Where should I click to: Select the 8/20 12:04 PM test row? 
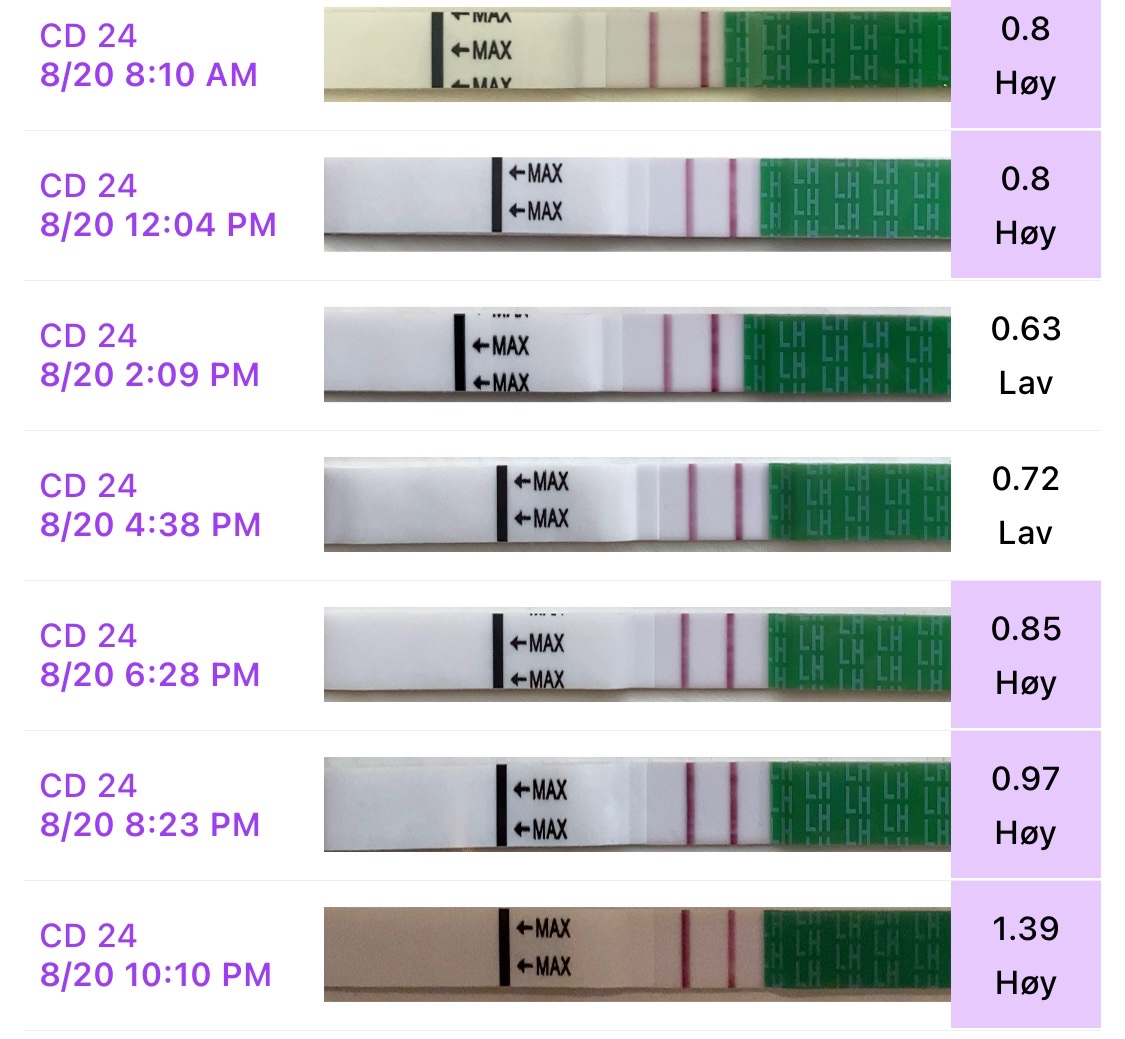158,206
